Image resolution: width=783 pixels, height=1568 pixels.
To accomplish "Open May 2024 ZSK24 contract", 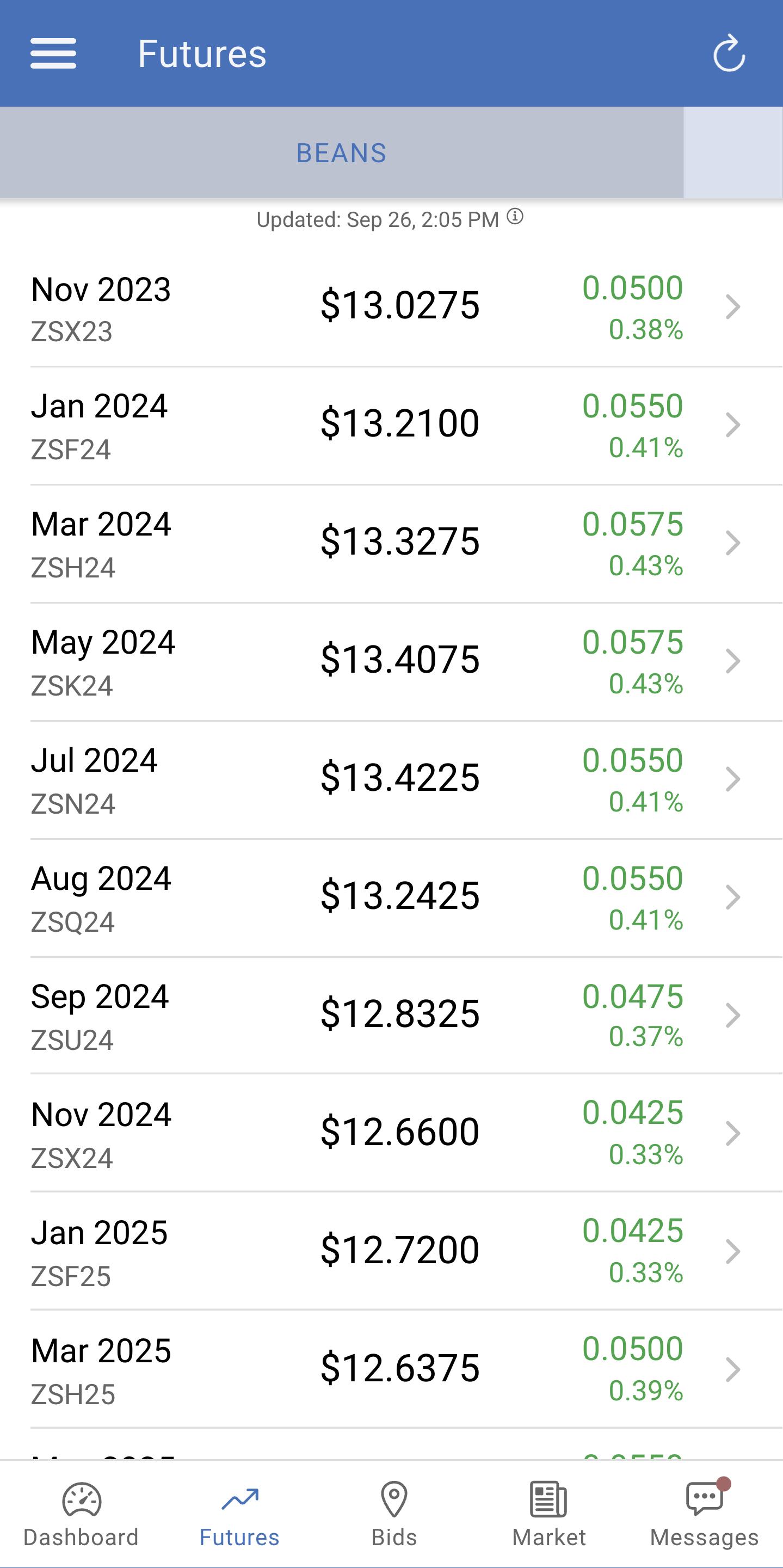I will pyautogui.click(x=391, y=662).
